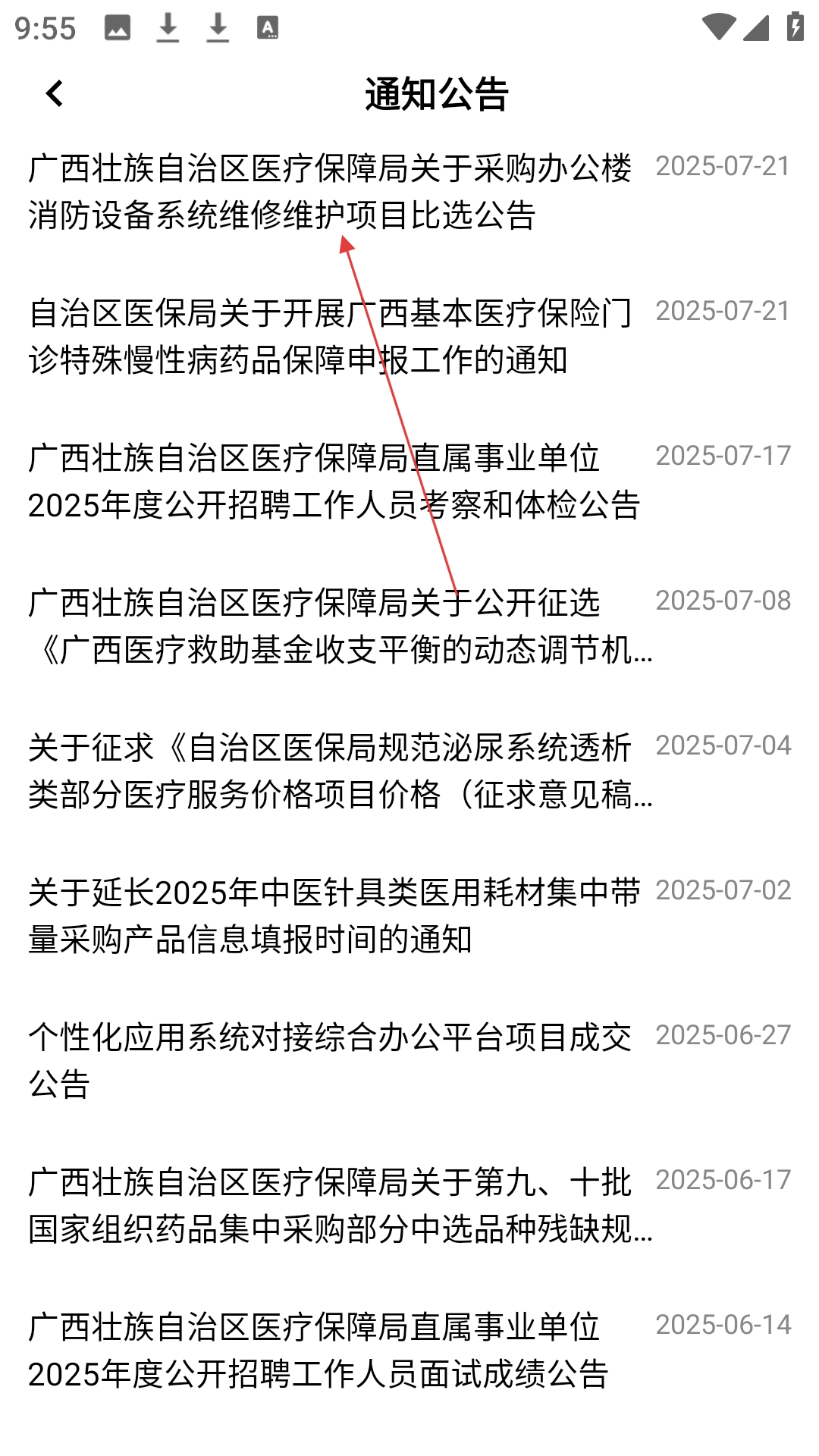Go back from 通知公告 page
The width and height of the screenshot is (819, 1456).
click(55, 94)
